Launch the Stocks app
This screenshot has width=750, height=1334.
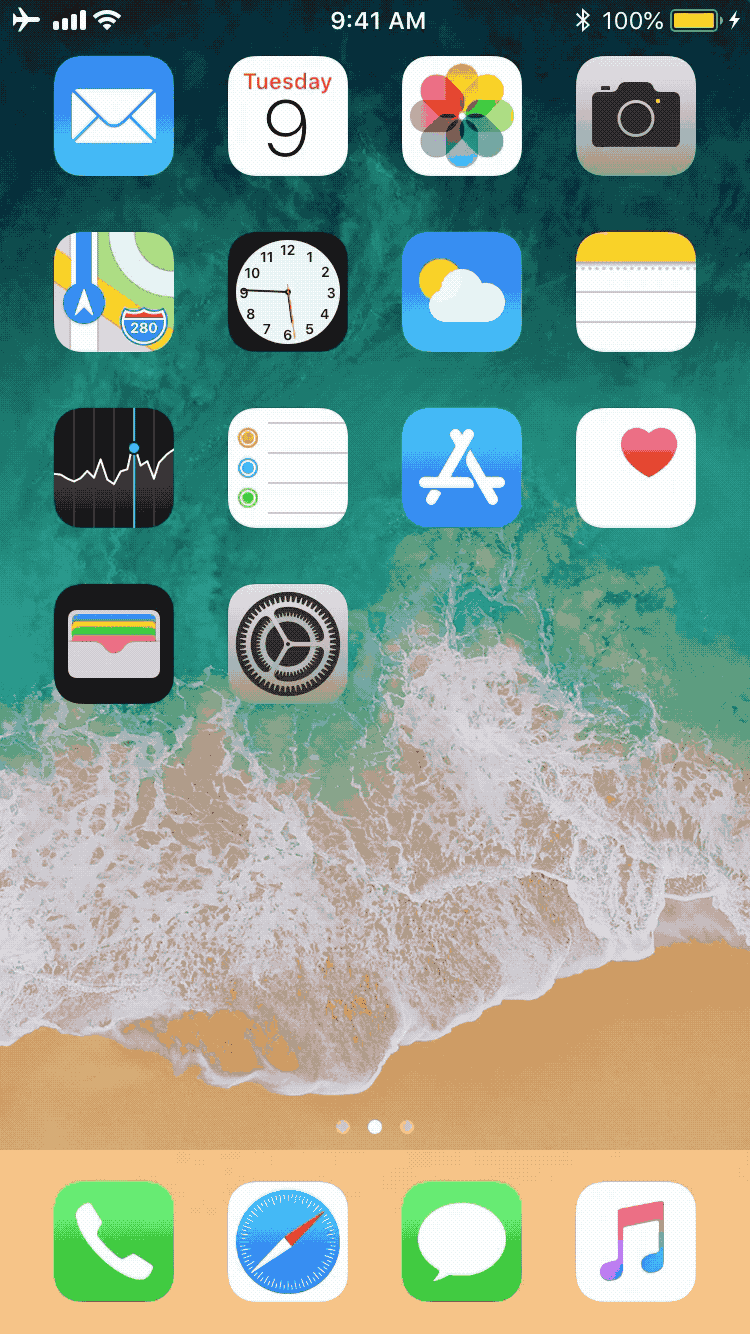(x=114, y=468)
